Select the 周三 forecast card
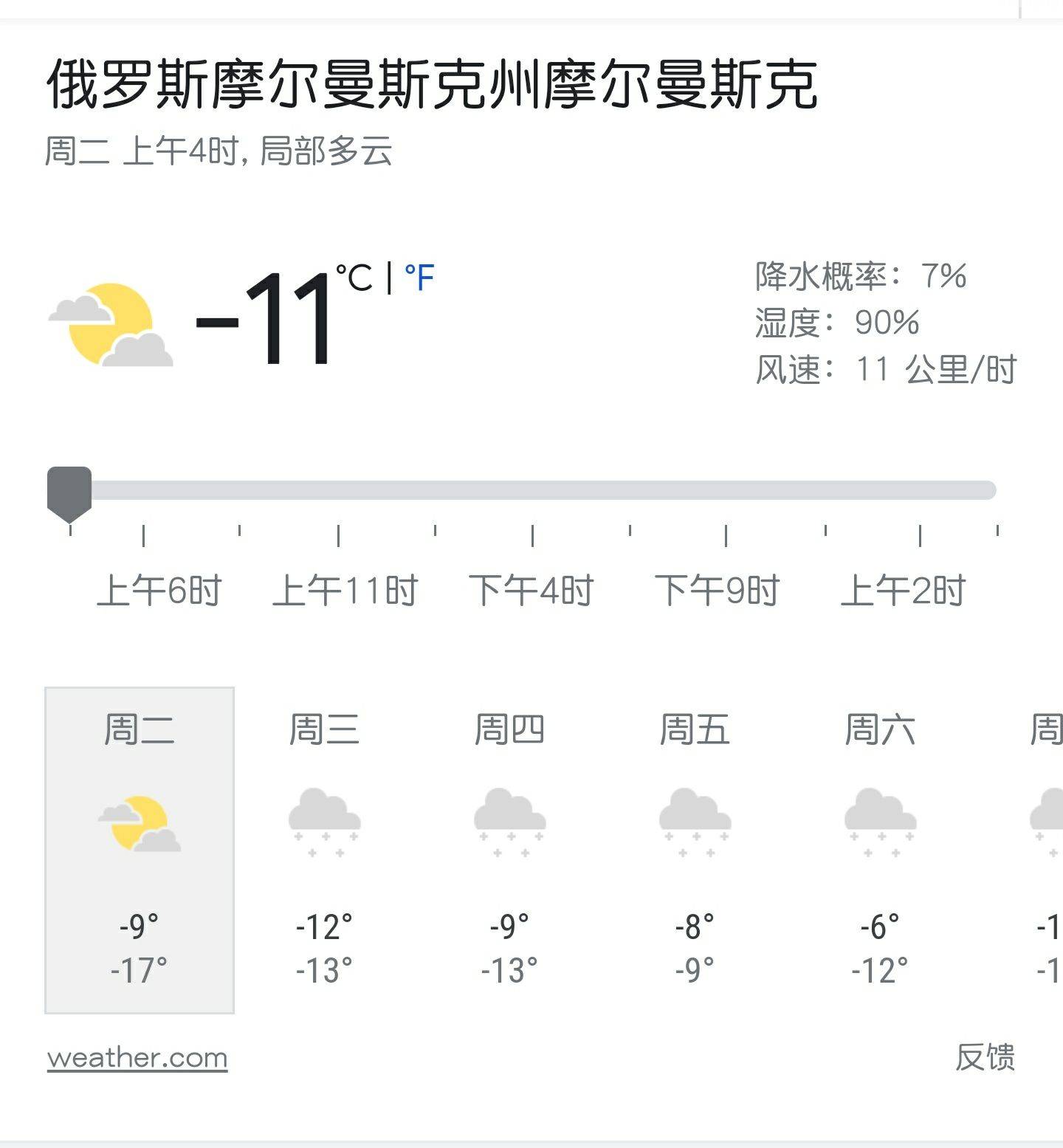The image size is (1063, 1148). [x=324, y=849]
